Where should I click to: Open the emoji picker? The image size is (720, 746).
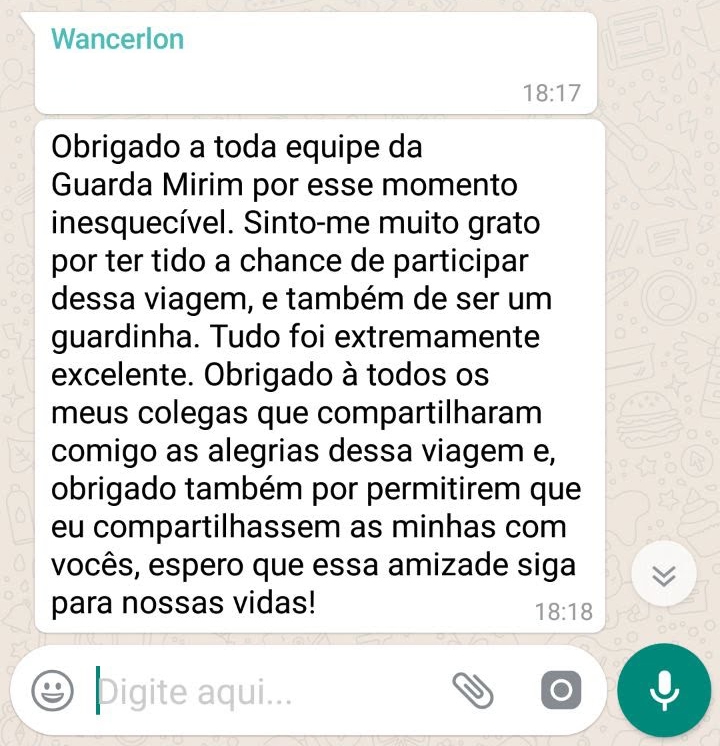(52, 690)
